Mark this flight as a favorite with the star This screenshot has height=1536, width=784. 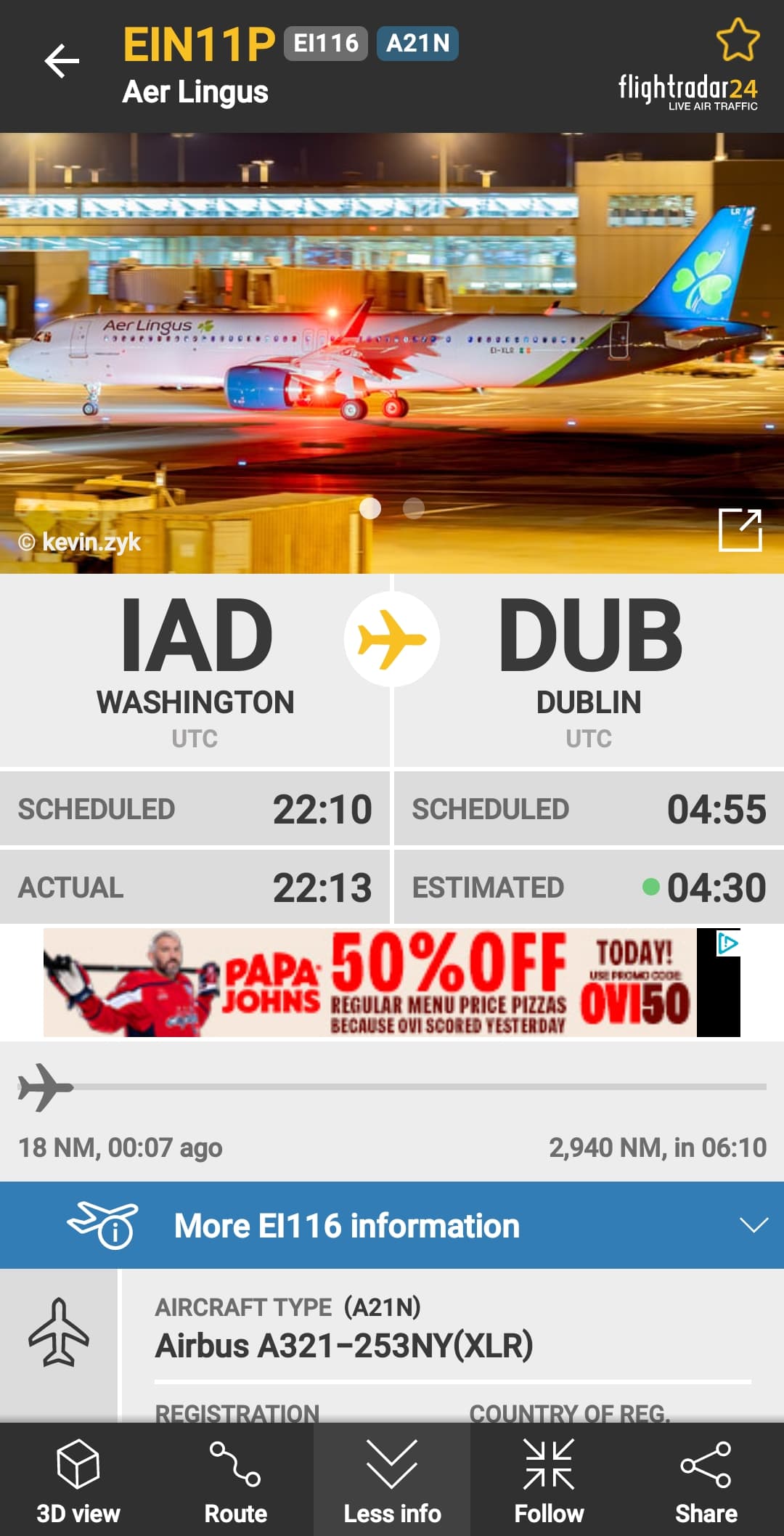pyautogui.click(x=737, y=41)
